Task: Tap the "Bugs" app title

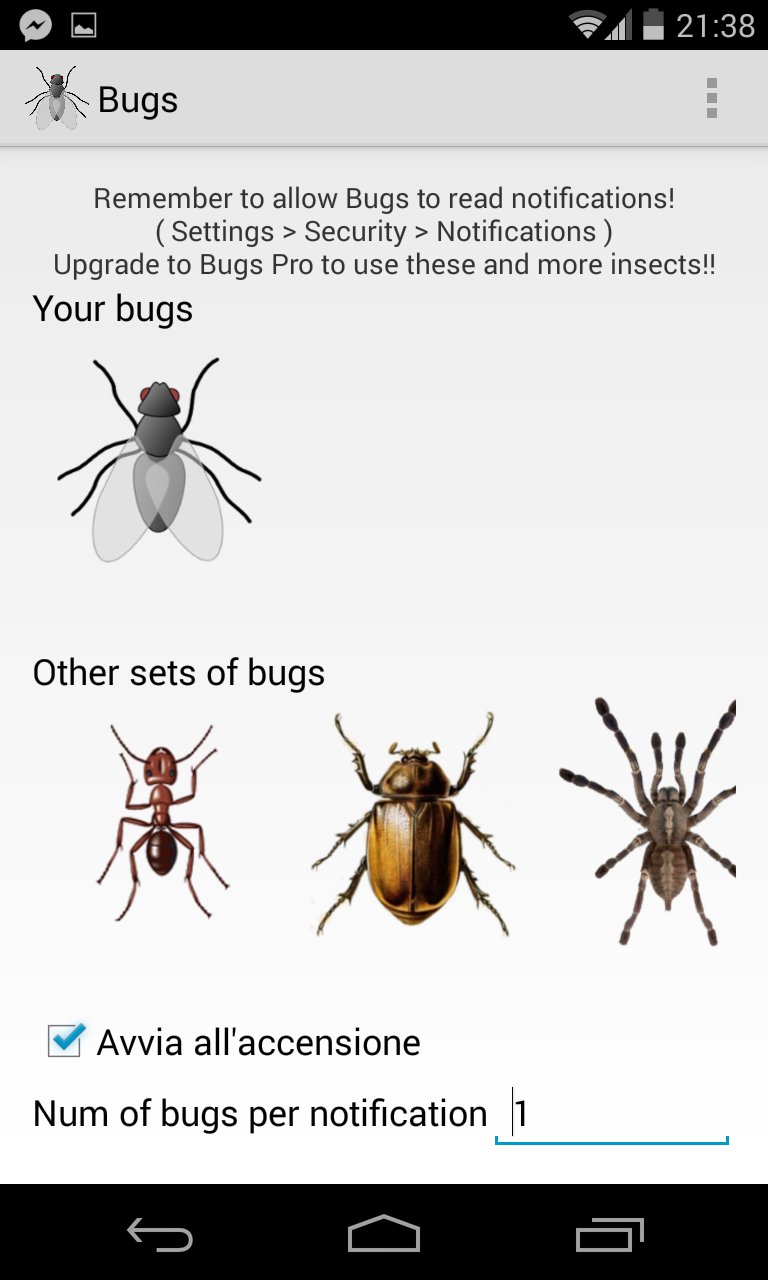Action: tap(138, 97)
